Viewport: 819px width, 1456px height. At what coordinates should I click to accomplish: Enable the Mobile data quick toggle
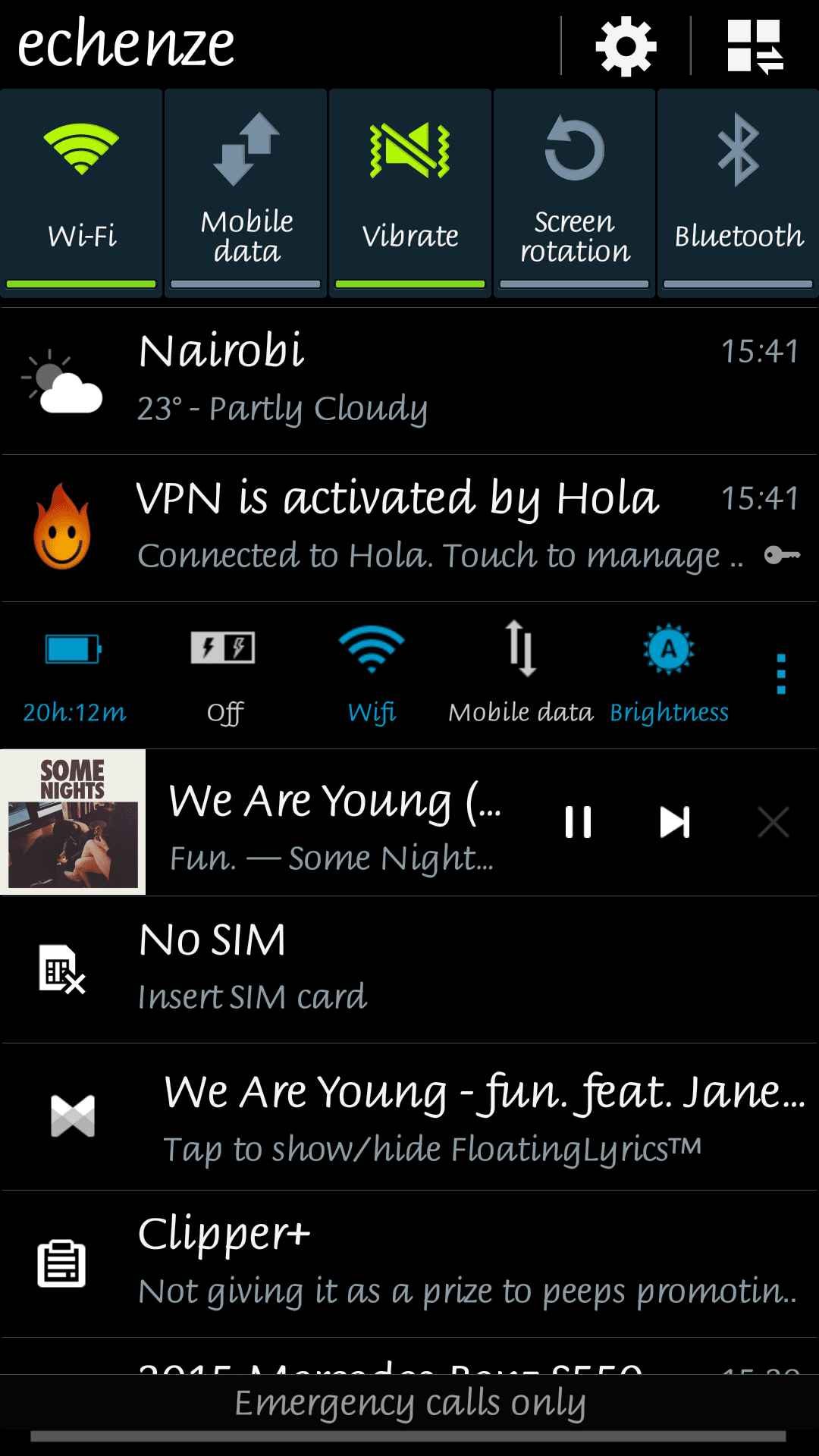tap(246, 193)
